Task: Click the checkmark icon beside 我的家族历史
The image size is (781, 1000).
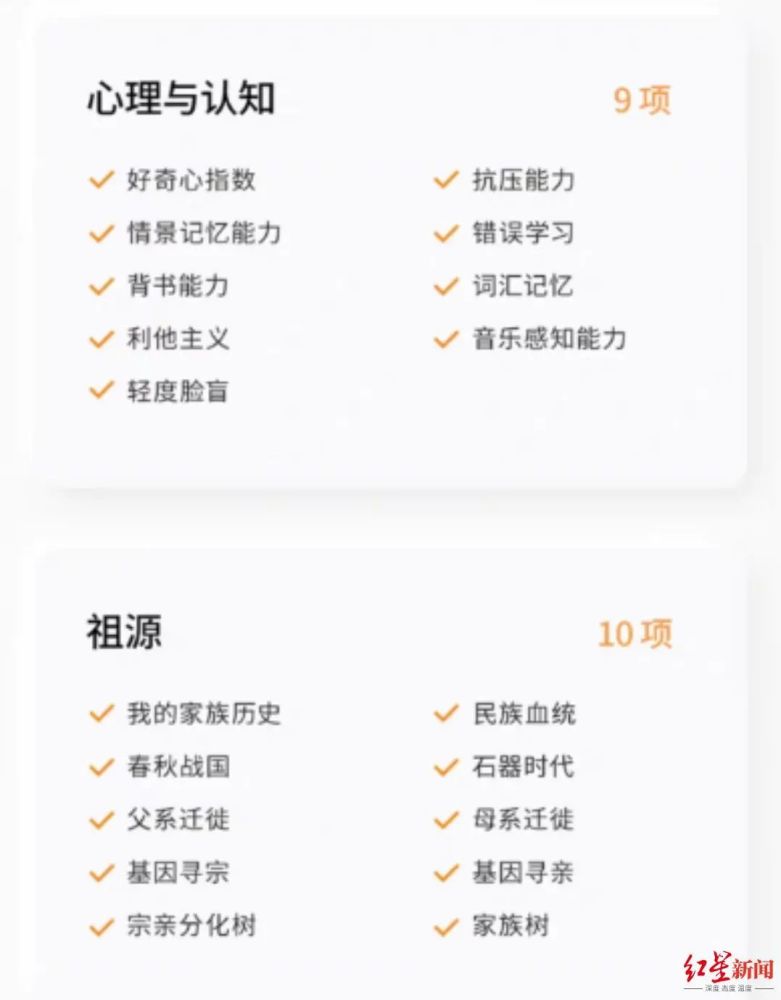Action: coord(101,714)
